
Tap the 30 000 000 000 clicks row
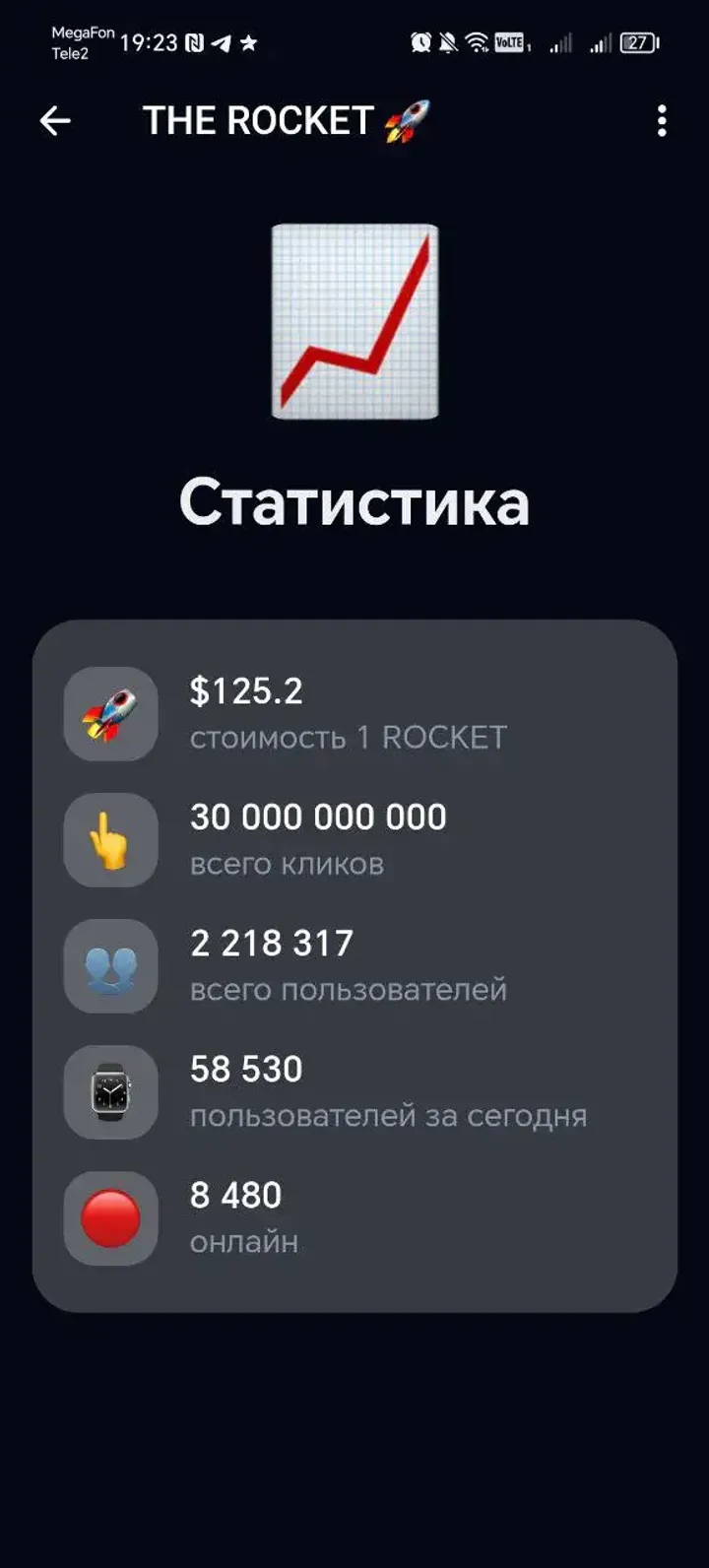tap(316, 817)
